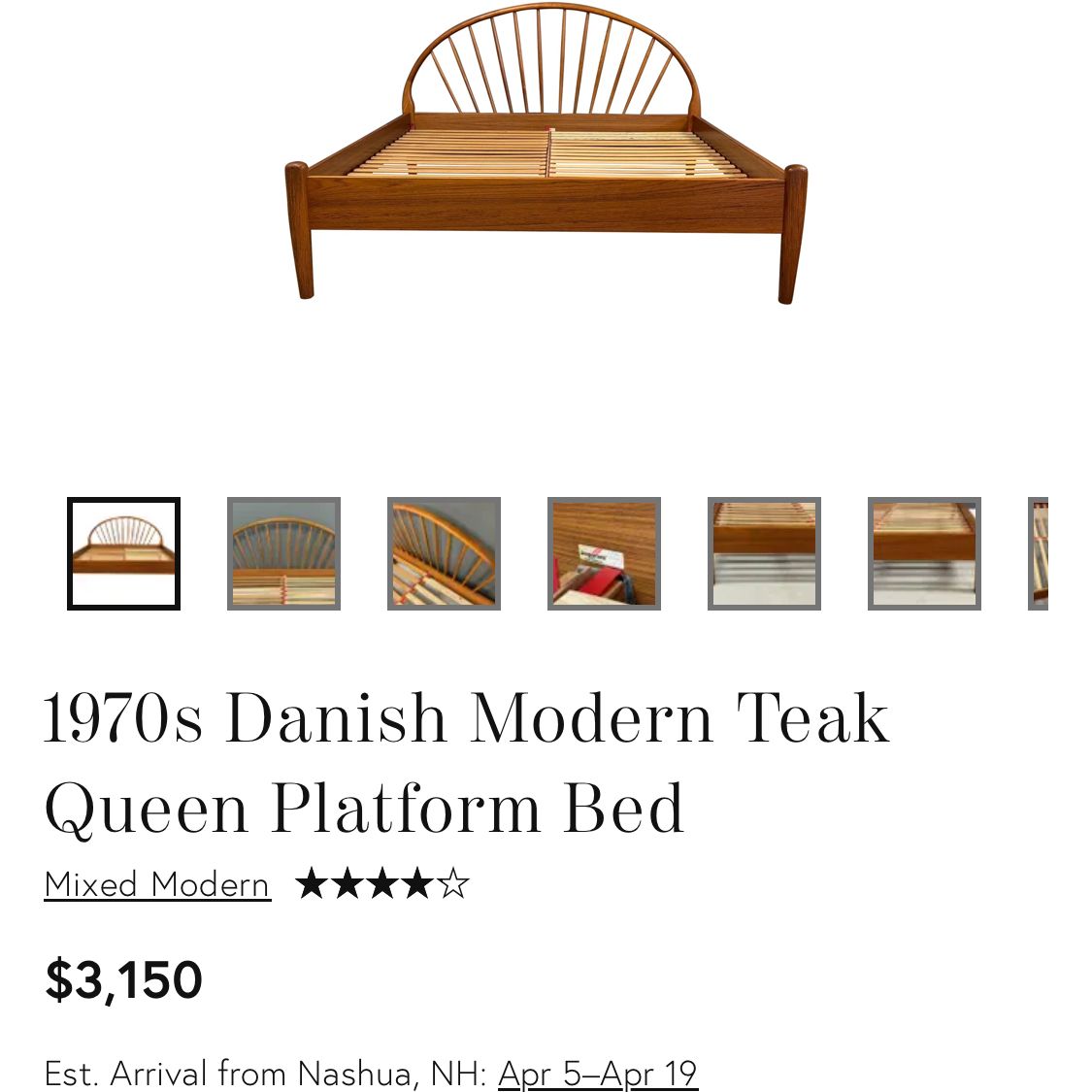This screenshot has width=1092, height=1092.
Task: Select the first thumbnail of full bed
Action: 123,553
